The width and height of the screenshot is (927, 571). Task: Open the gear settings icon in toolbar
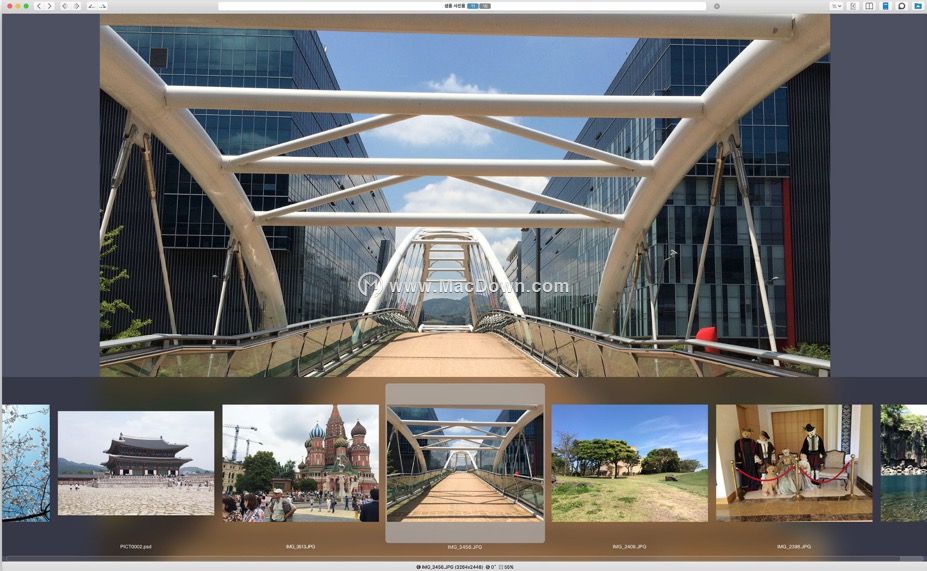[716, 6]
